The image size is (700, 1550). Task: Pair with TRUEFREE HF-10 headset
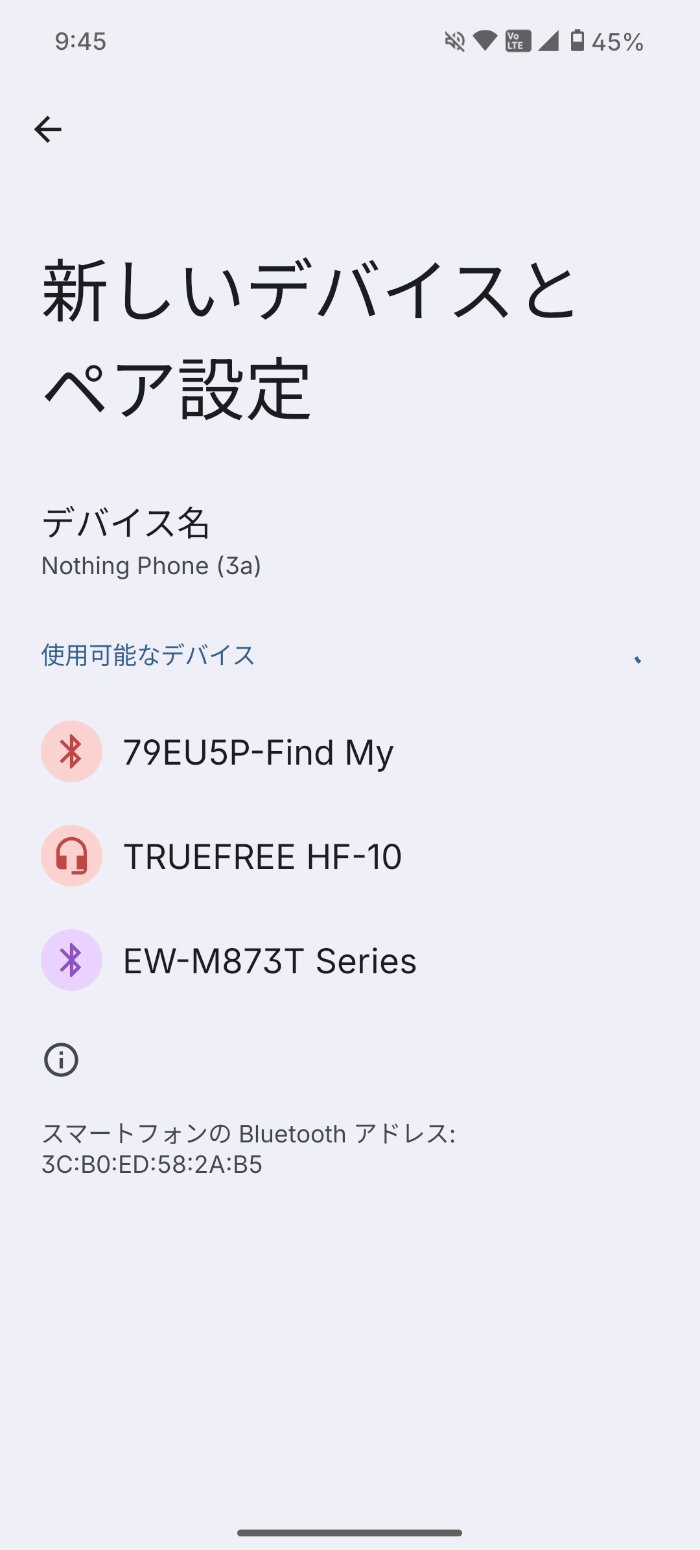262,857
